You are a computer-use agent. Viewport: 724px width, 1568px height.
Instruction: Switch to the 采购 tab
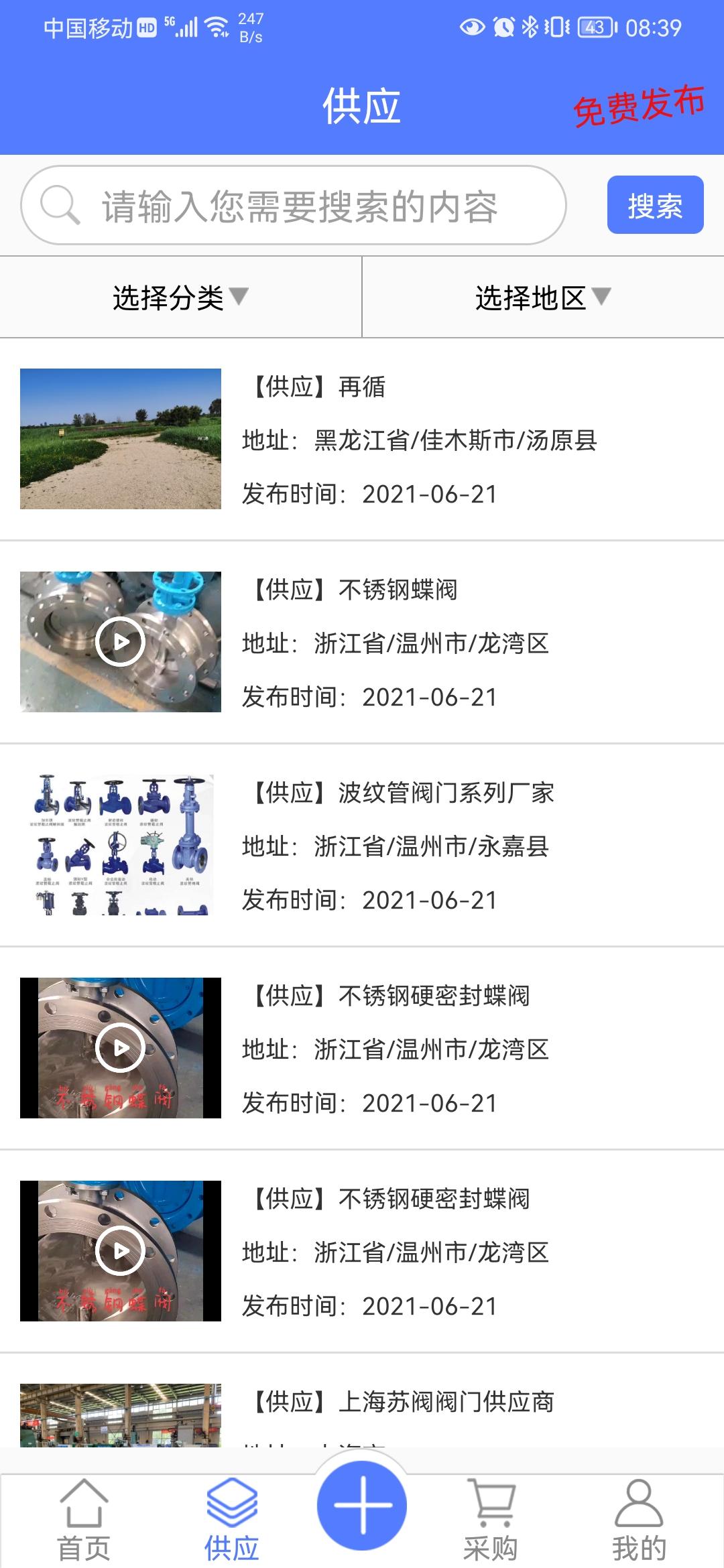(x=491, y=1520)
